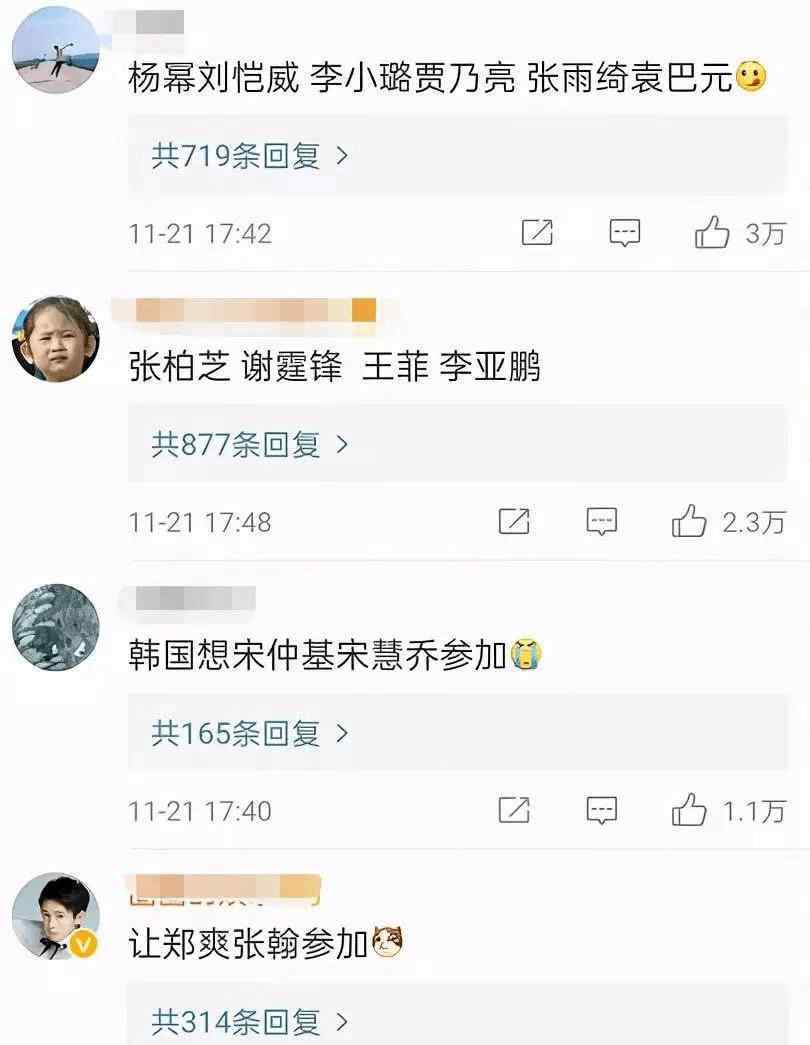Expand the 719 replies thread
Screen dimensions: 810x1045
click(x=250, y=156)
